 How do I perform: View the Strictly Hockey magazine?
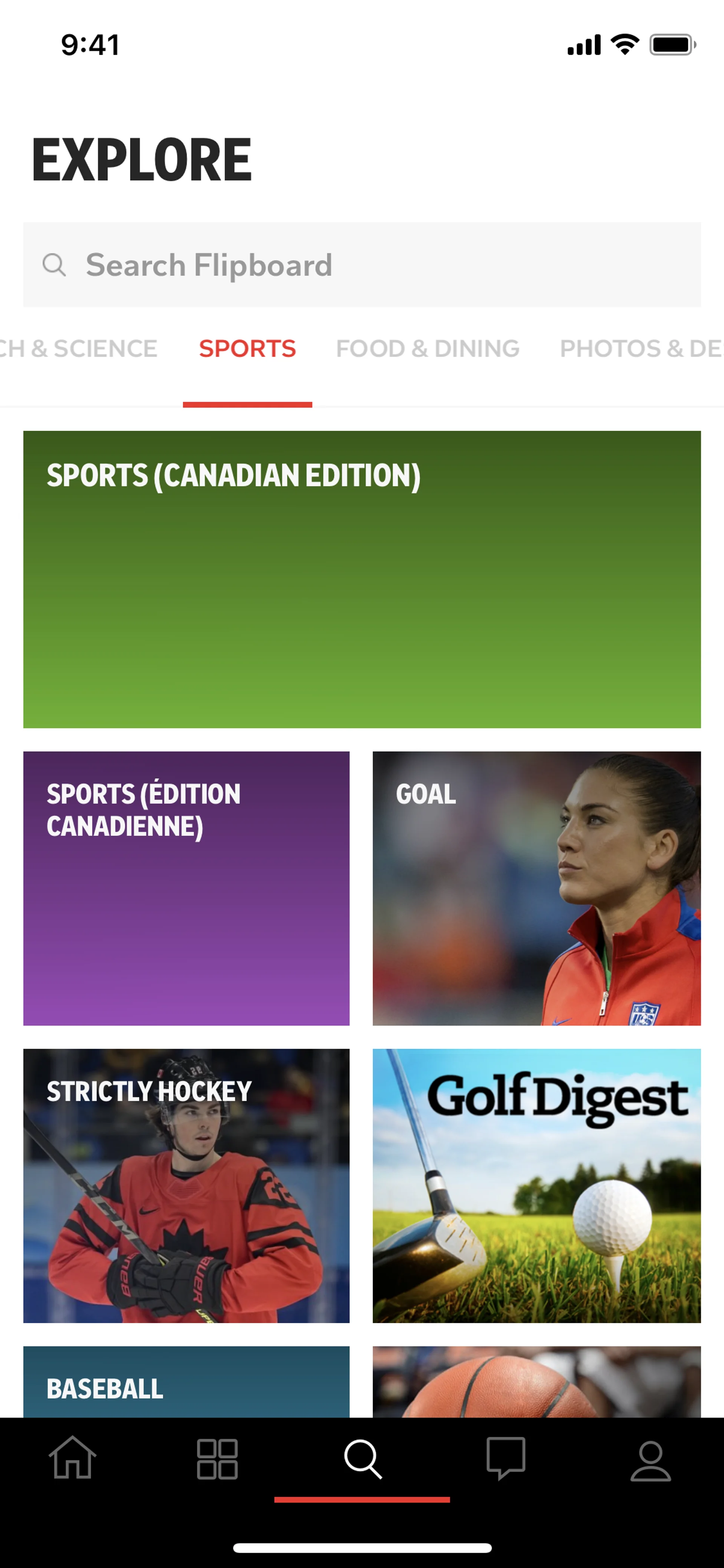186,1185
